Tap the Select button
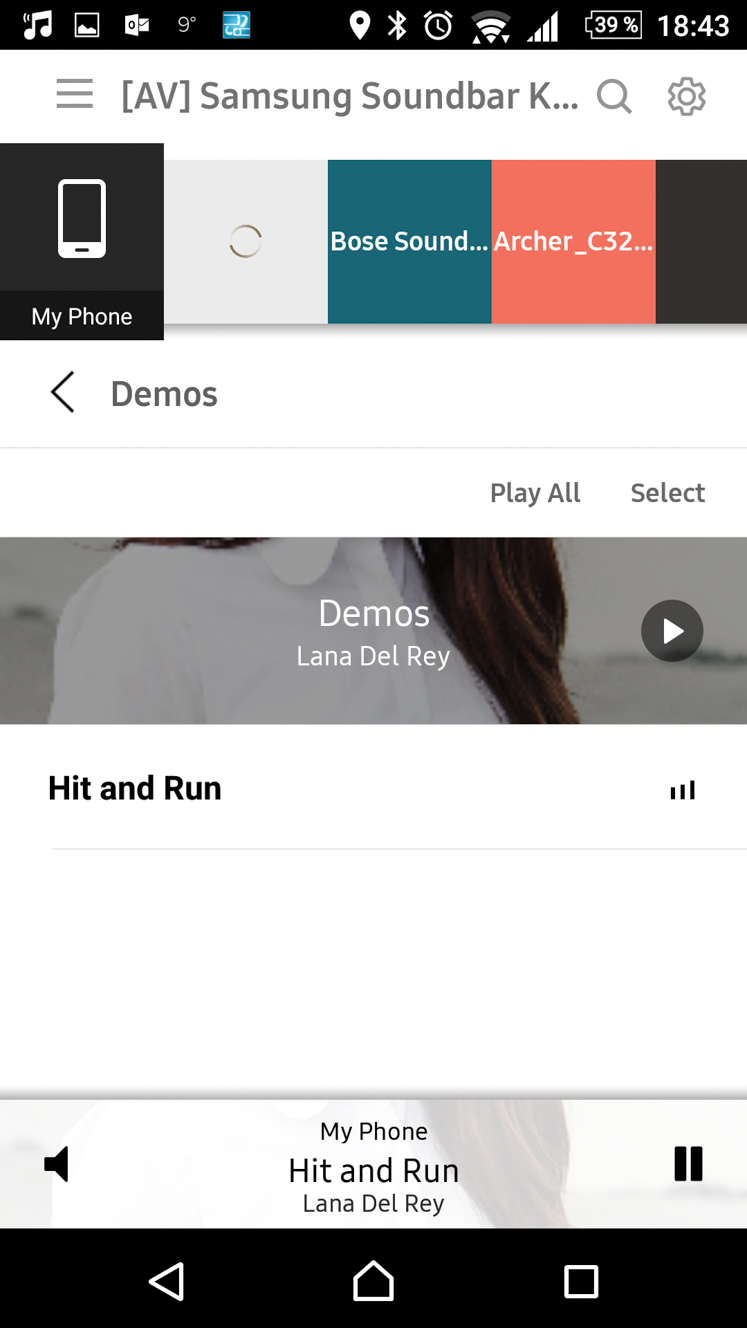The height and width of the screenshot is (1328, 747). [667, 493]
